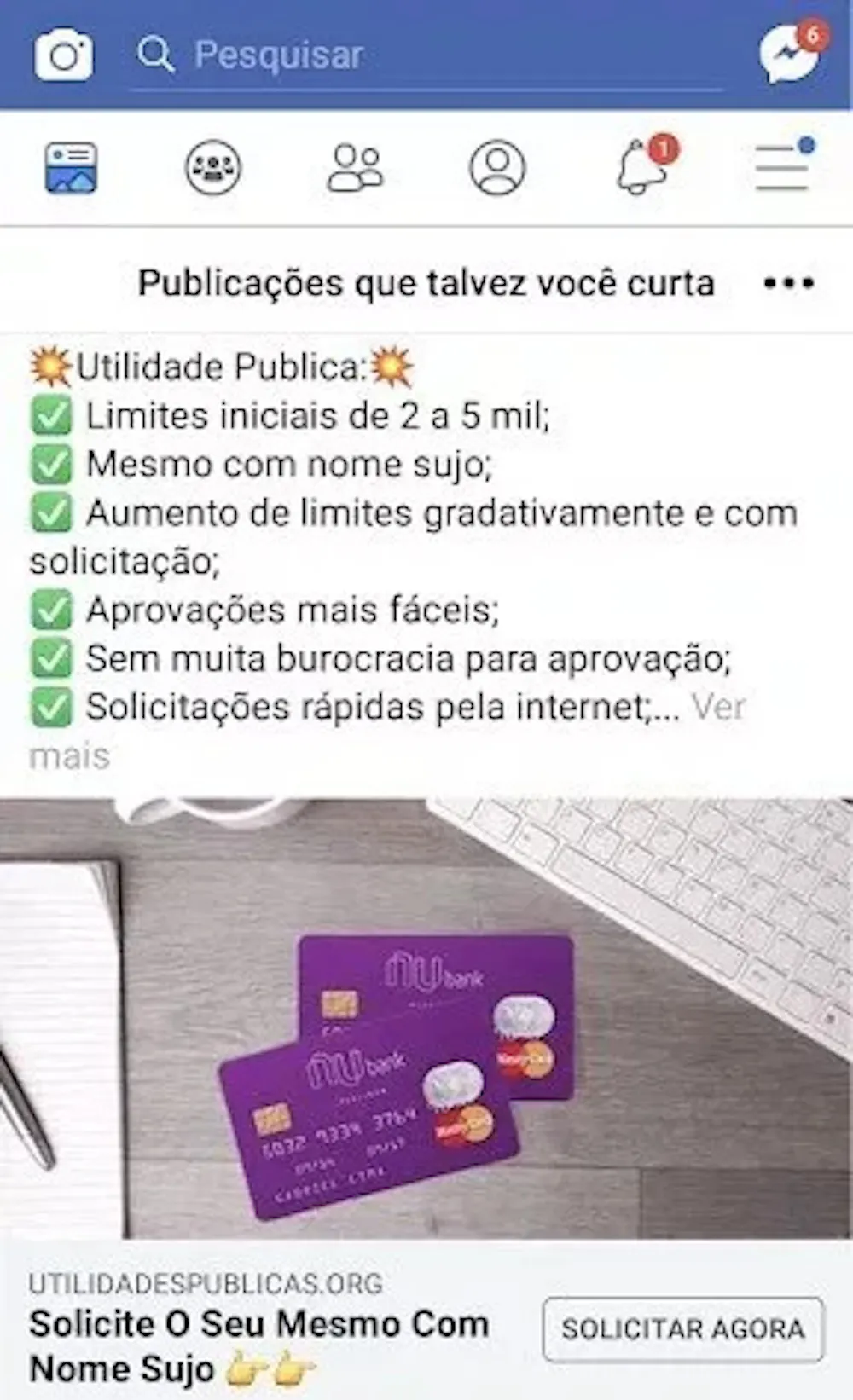This screenshot has height=1400, width=853.
Task: Open the camera icon
Action: (64, 55)
